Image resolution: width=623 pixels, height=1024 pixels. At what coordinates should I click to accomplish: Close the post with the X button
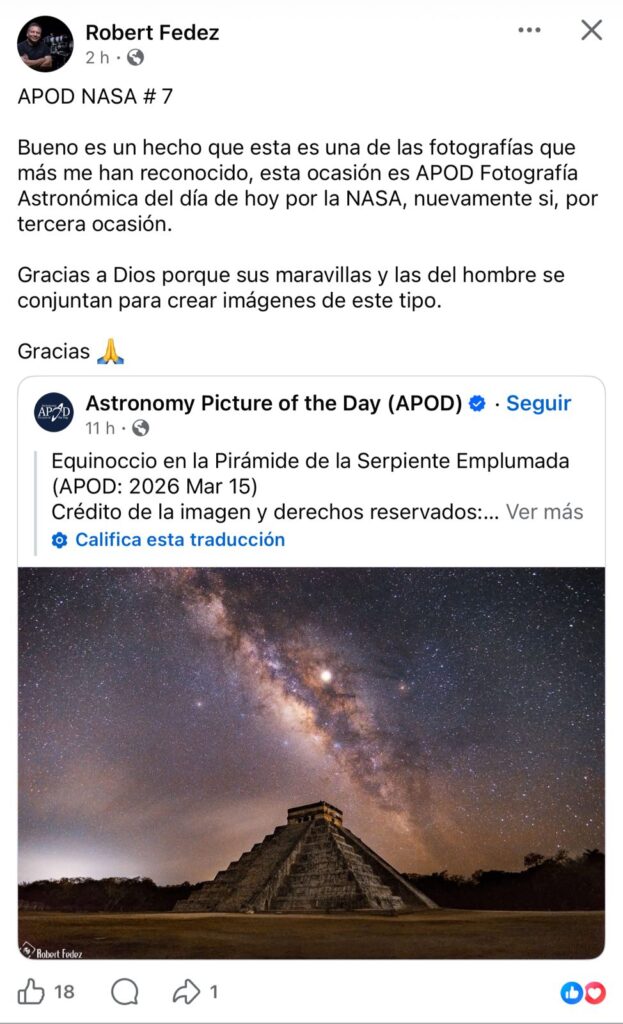click(592, 30)
